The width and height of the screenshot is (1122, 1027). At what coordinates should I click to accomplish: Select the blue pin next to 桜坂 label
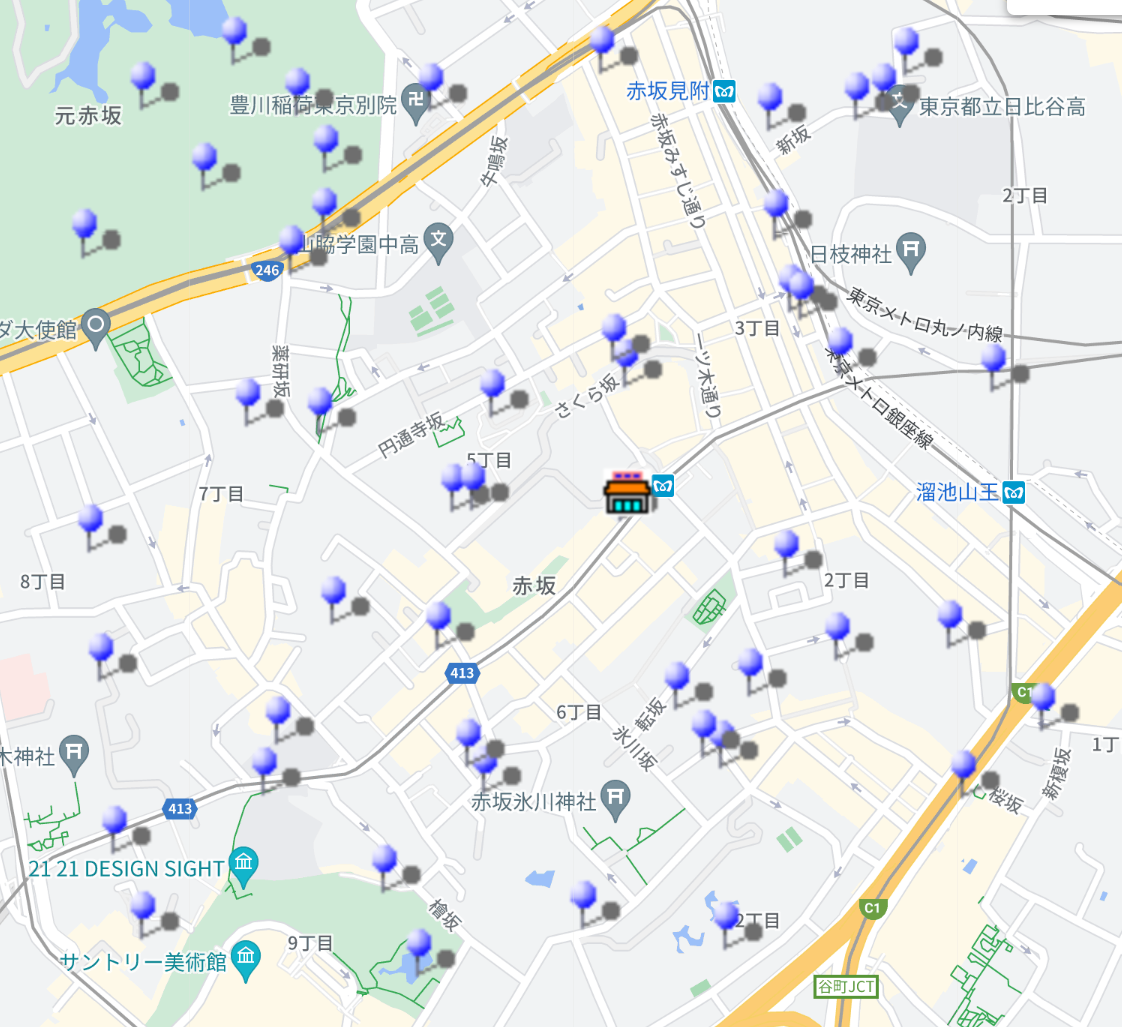coord(963,767)
